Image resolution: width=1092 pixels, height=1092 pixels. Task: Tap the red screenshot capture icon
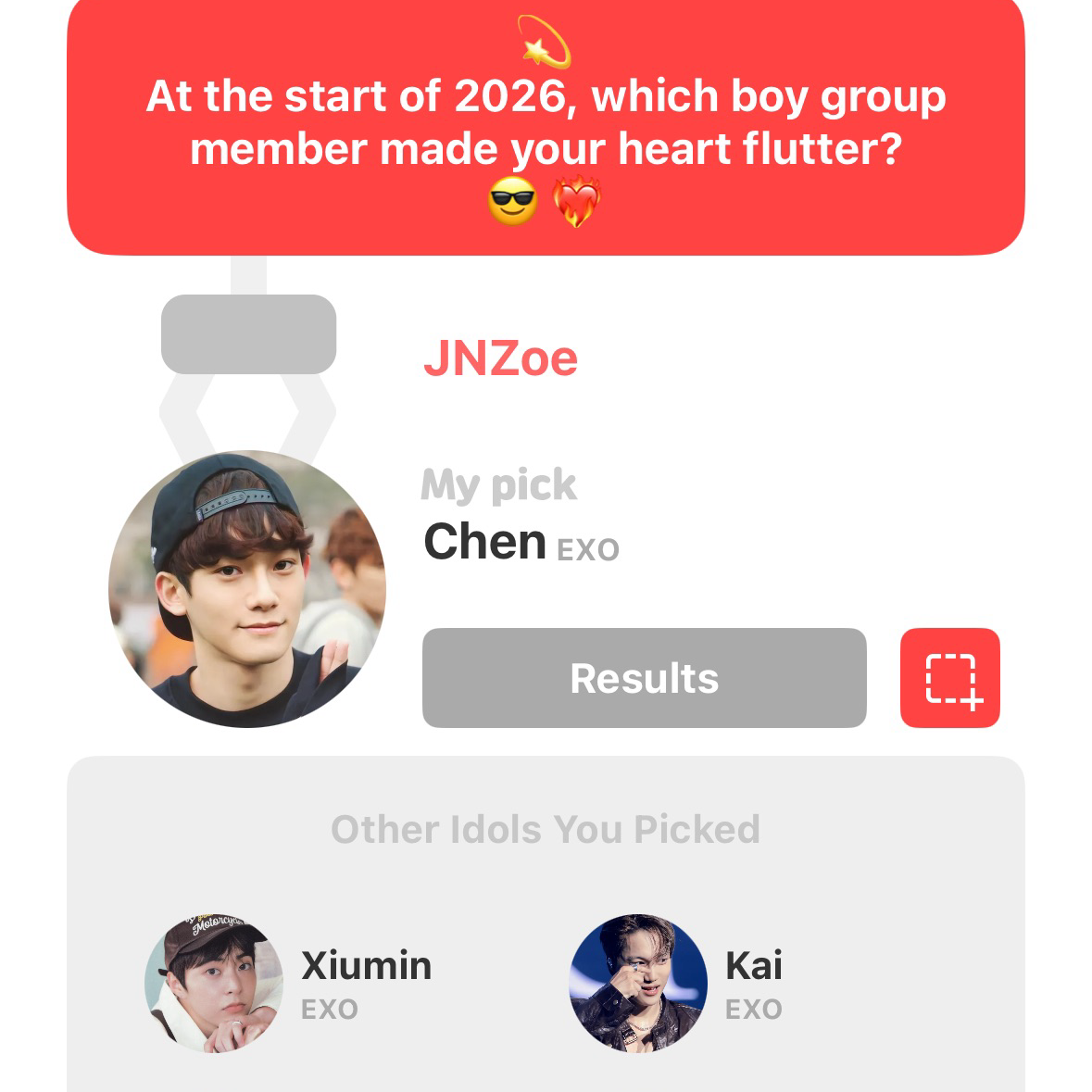click(949, 678)
